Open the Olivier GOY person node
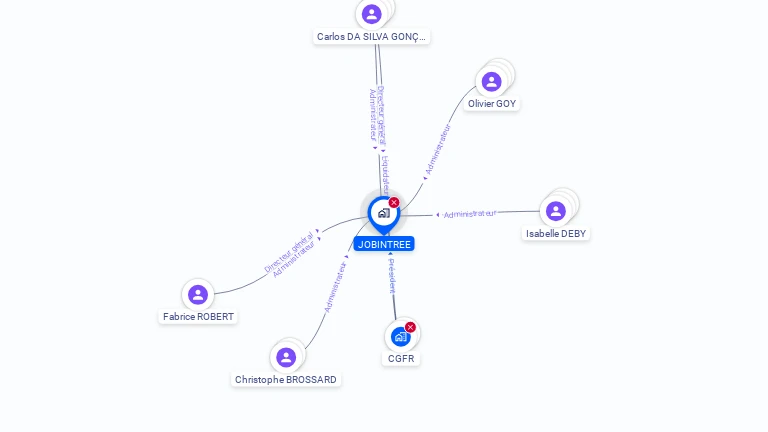768x432 pixels. pyautogui.click(x=491, y=82)
